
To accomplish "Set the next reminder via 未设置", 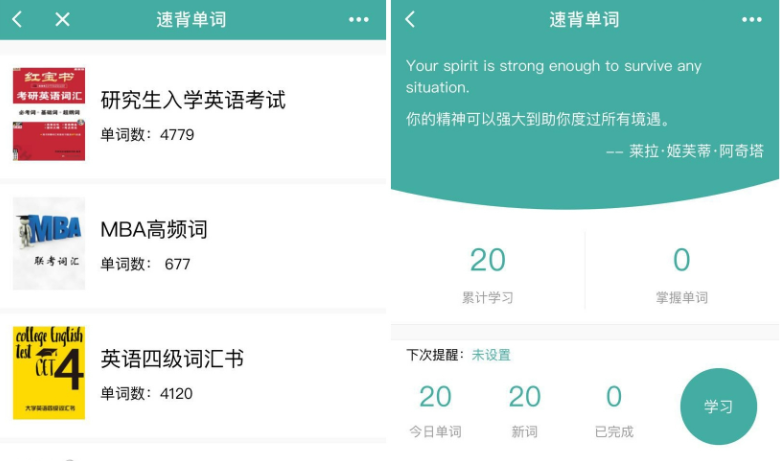I will point(491,355).
